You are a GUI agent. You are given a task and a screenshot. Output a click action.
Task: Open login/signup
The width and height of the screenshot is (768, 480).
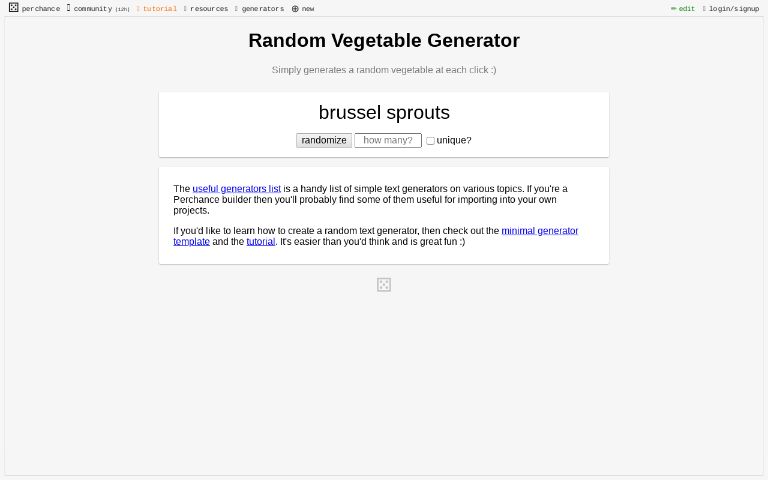pyautogui.click(x=732, y=8)
